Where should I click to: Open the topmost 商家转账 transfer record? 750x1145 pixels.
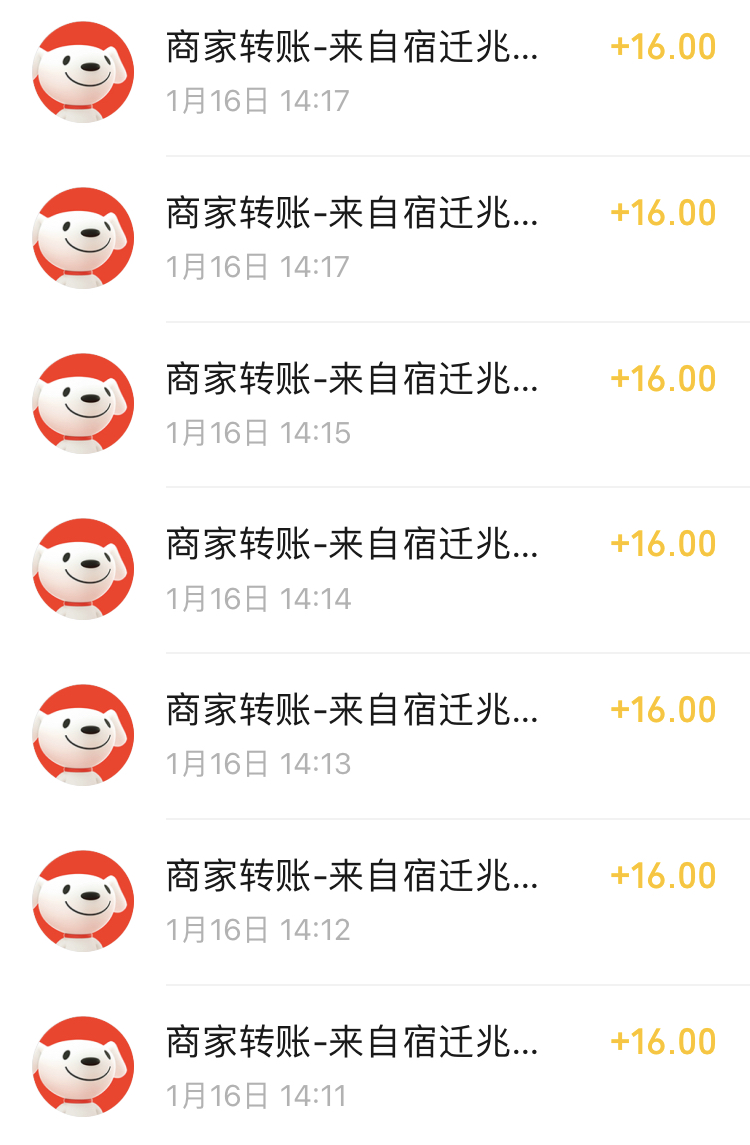click(x=375, y=71)
